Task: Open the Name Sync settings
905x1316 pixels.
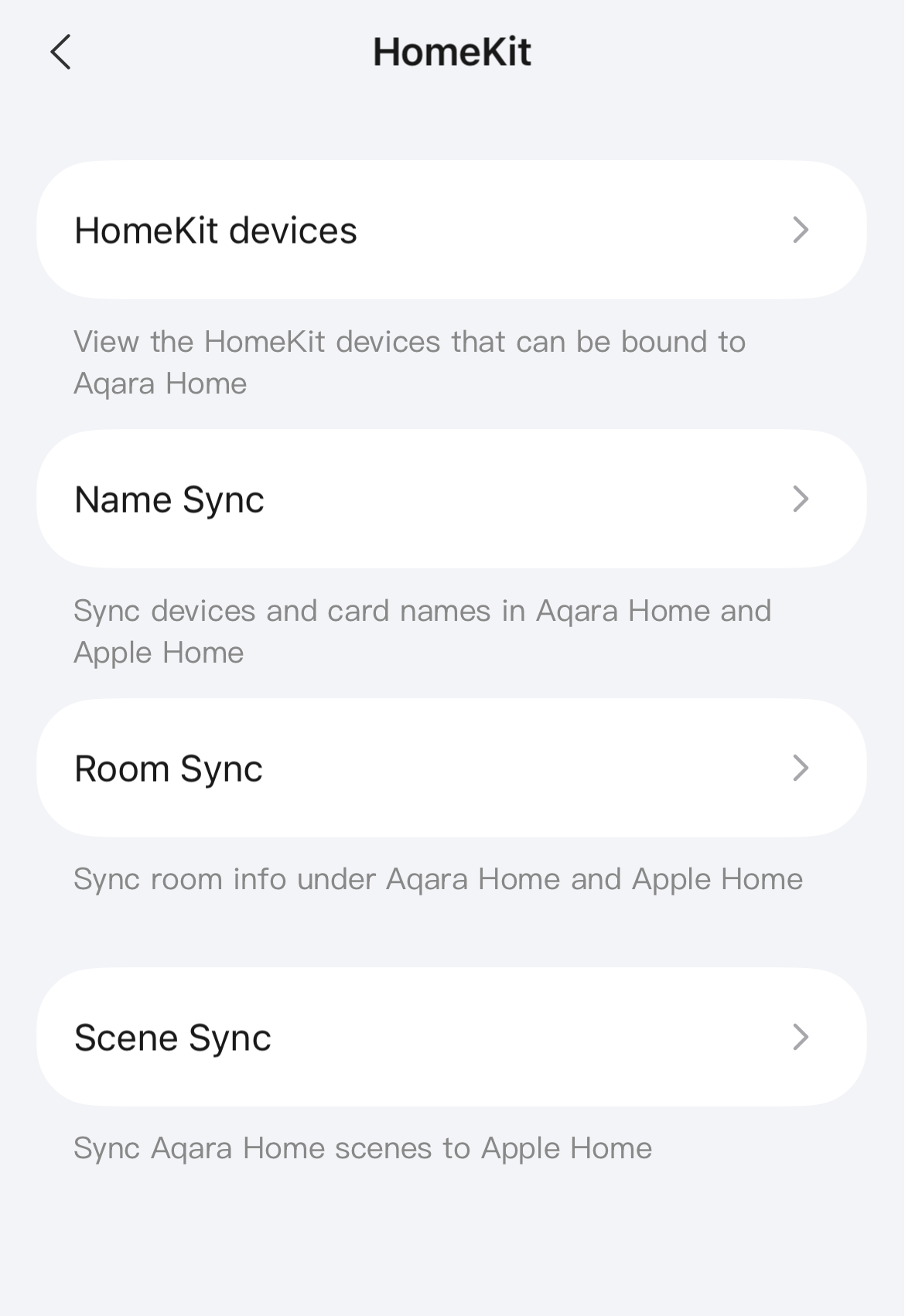Action: (x=452, y=499)
